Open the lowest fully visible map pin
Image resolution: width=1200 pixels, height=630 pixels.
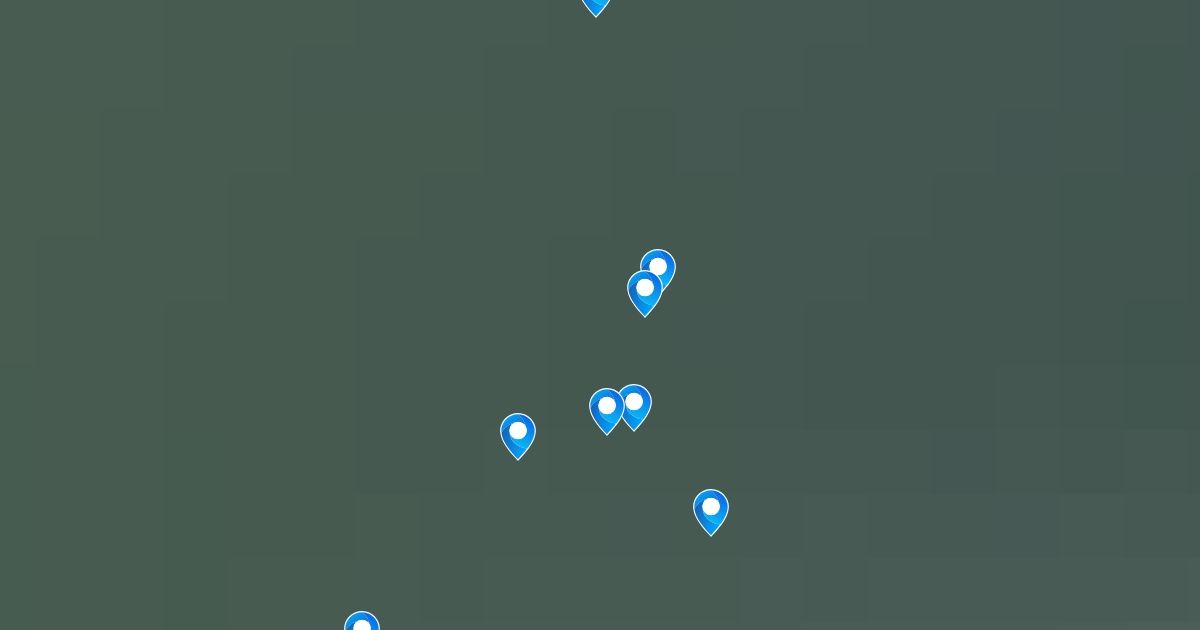click(x=711, y=511)
